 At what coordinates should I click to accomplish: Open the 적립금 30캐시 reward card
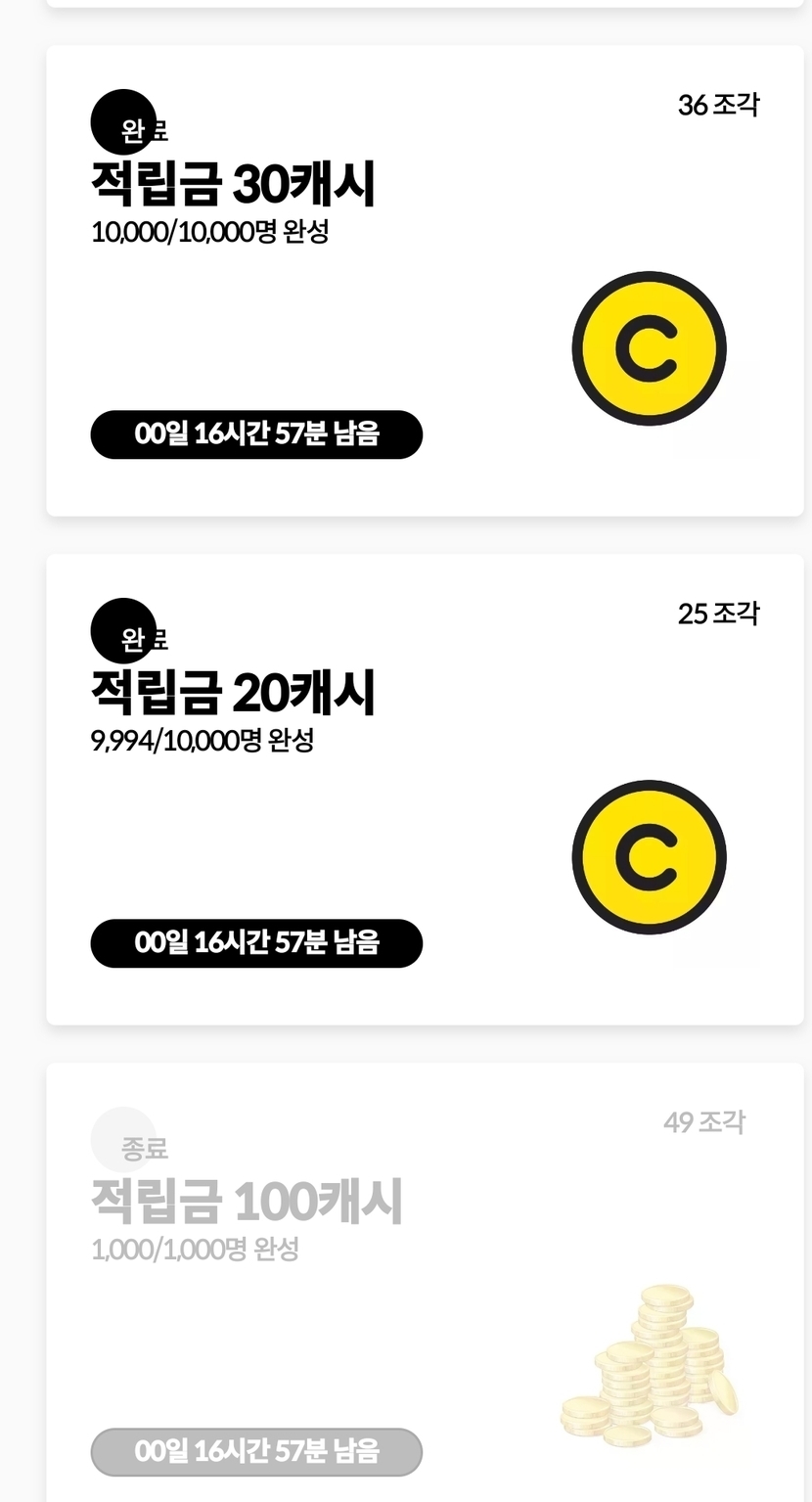point(425,281)
